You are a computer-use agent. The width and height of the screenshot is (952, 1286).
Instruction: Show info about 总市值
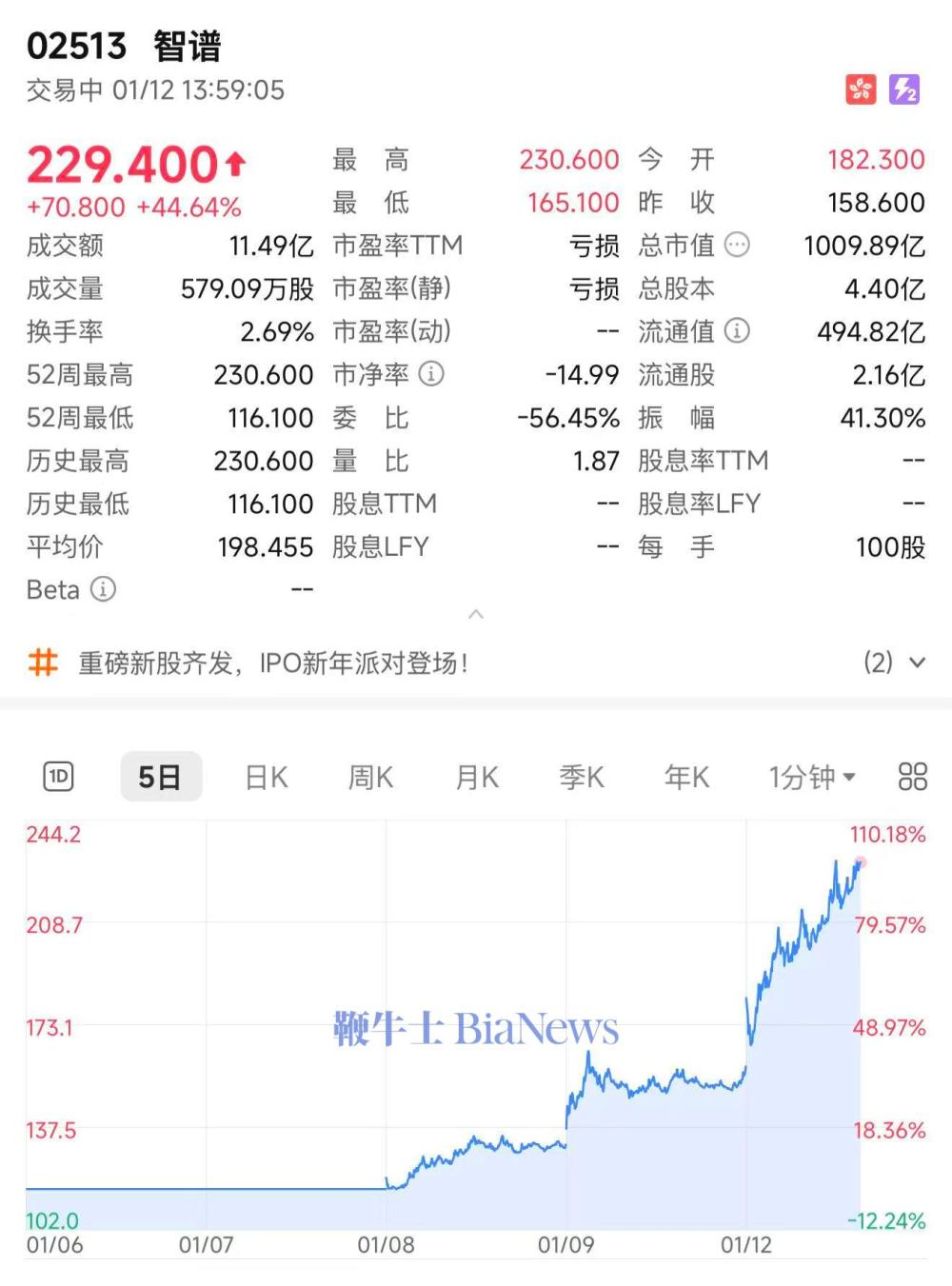[x=737, y=246]
